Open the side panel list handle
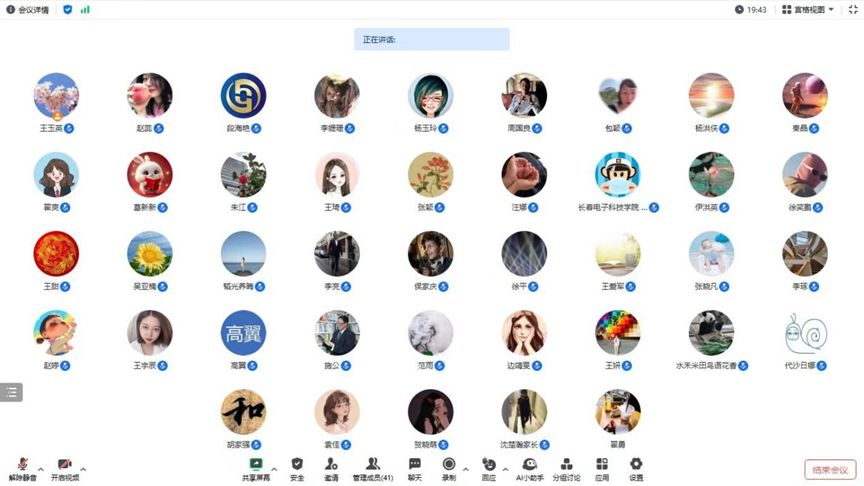Viewport: 864px width, 486px height. click(x=11, y=392)
